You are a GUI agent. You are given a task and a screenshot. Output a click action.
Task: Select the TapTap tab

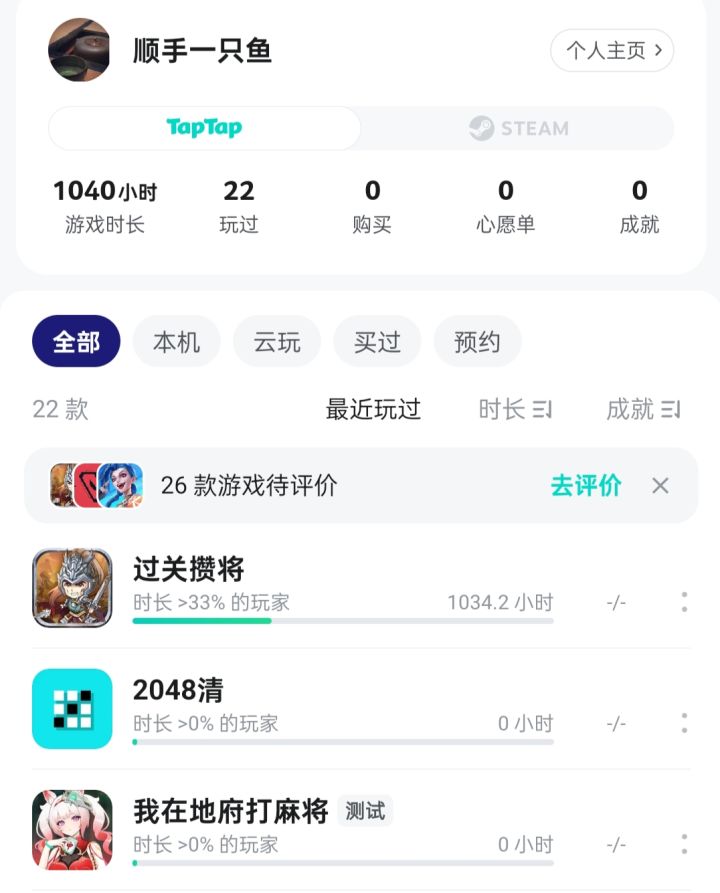pyautogui.click(x=207, y=128)
